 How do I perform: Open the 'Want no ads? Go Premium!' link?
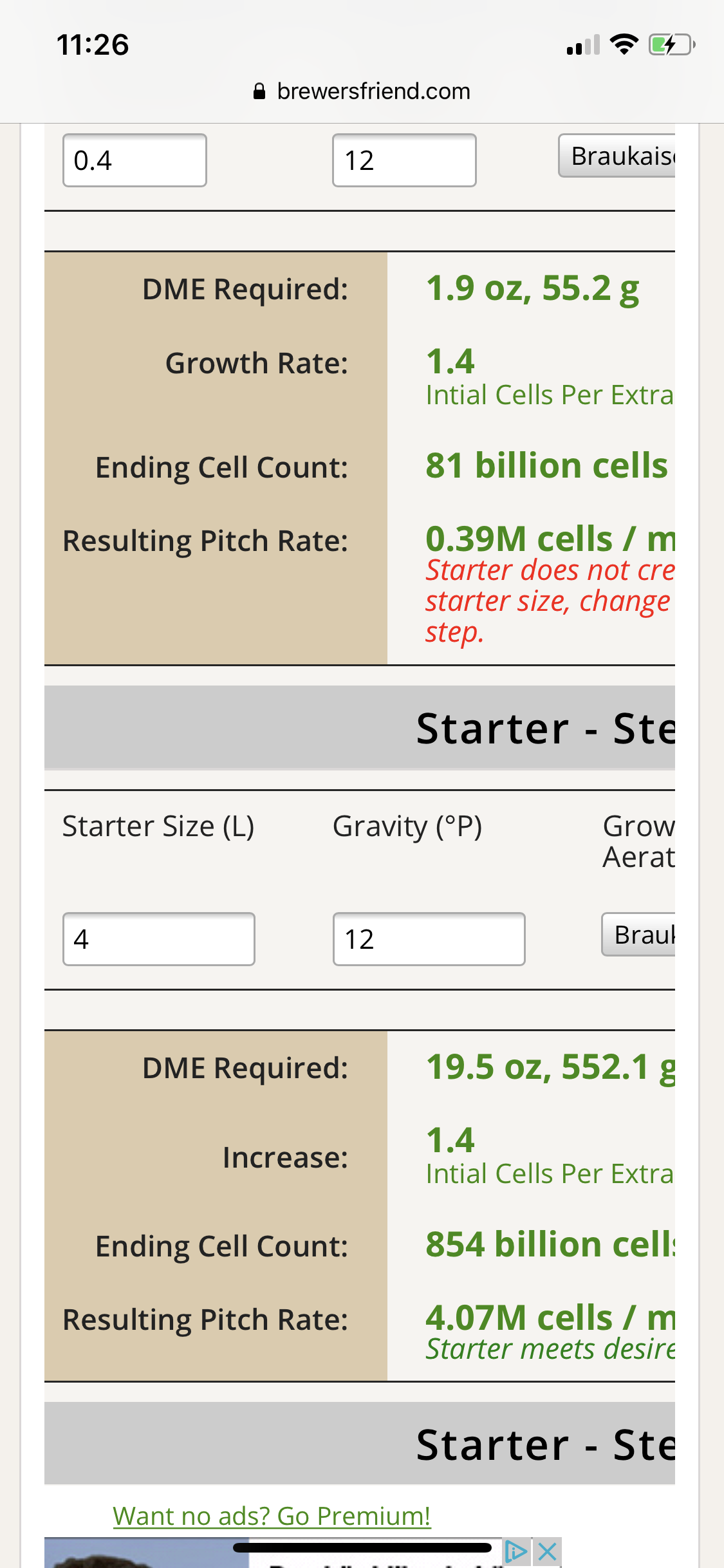coord(272,1516)
